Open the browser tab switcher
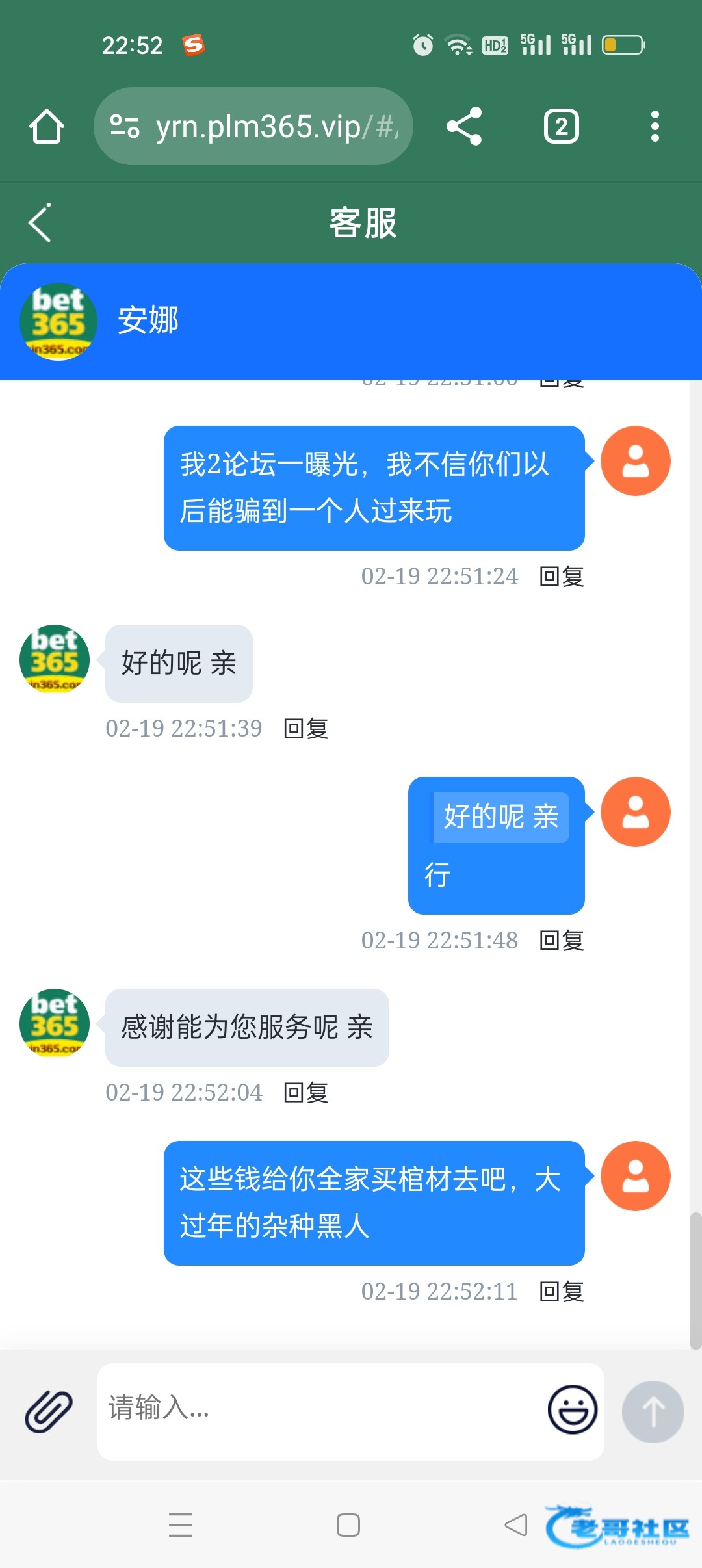 click(x=561, y=126)
